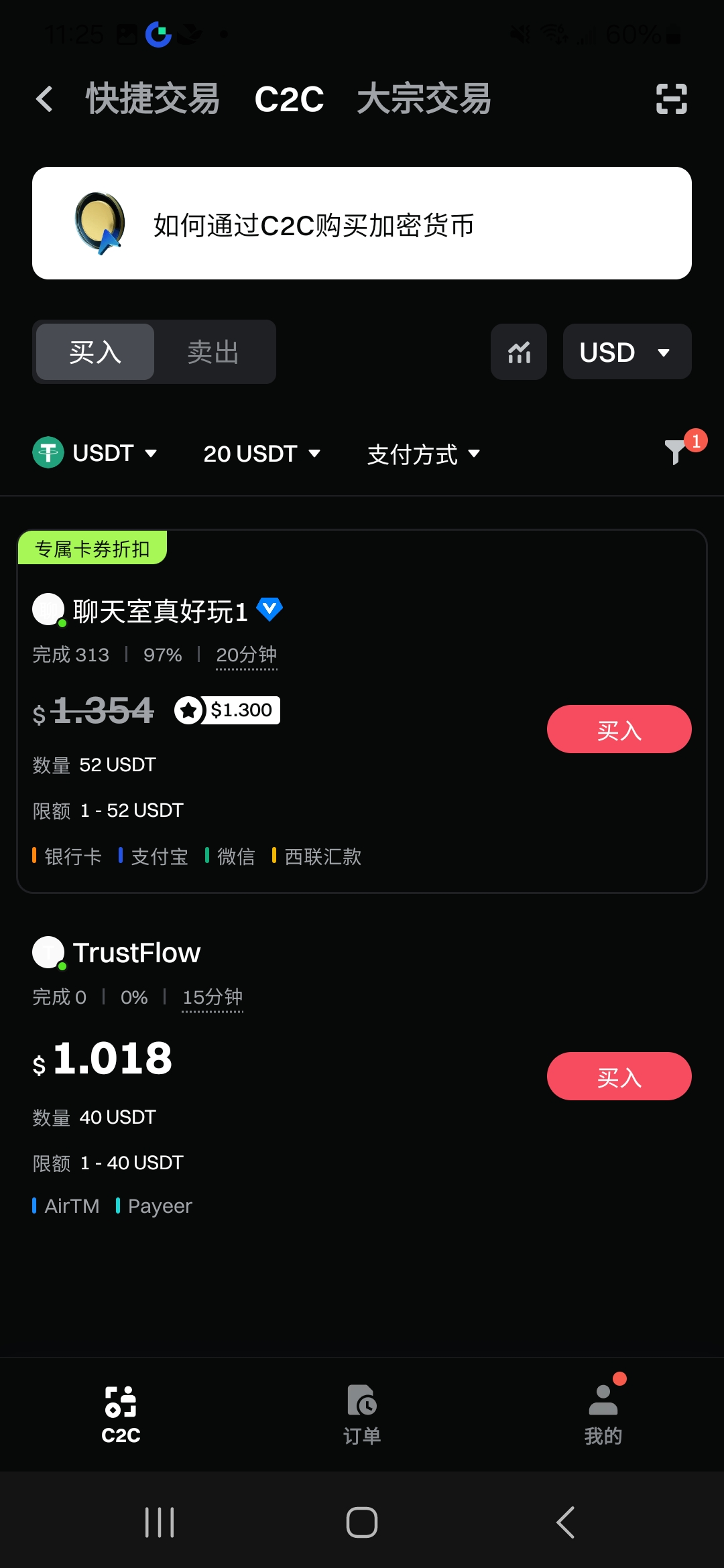The image size is (724, 1568).
Task: Expand the USDT coin selector
Action: point(95,453)
